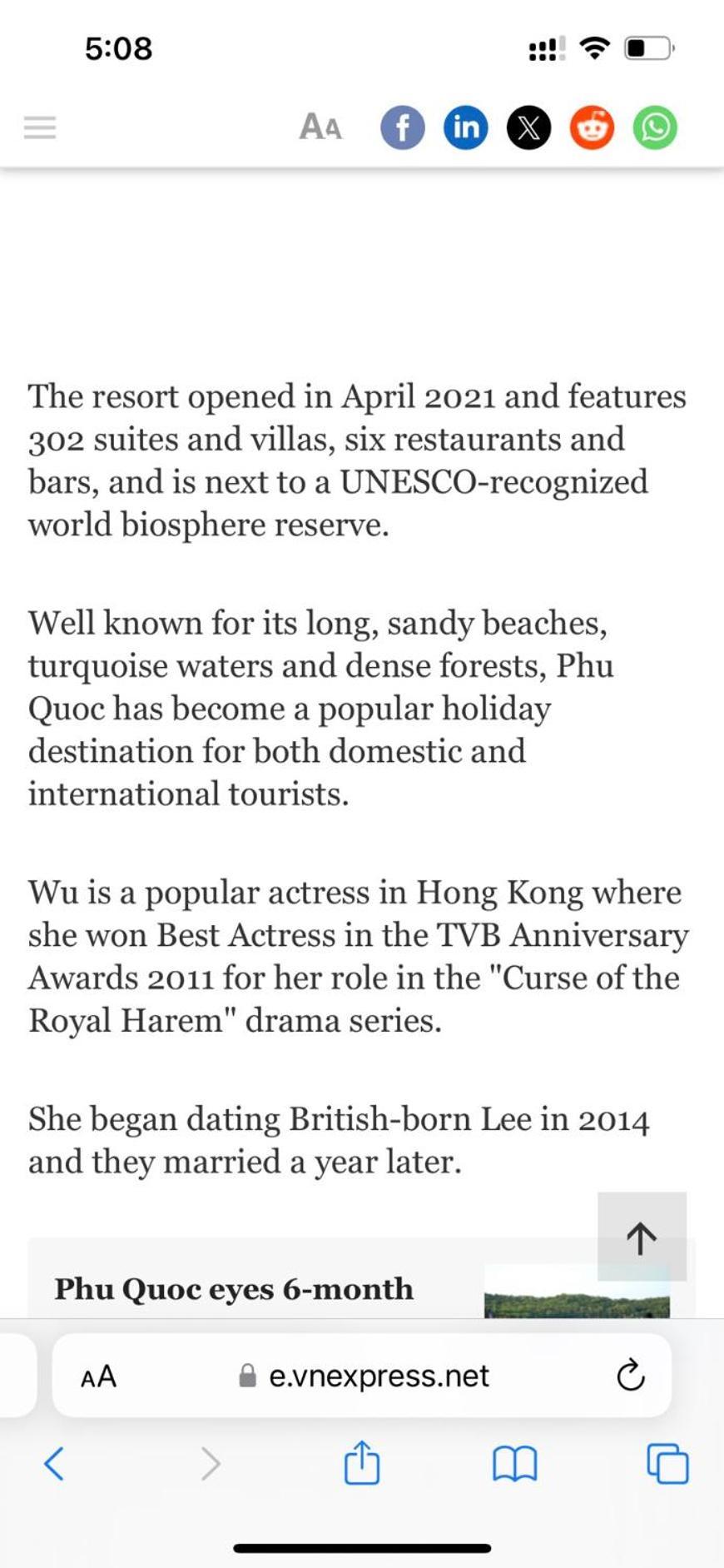Adjust article font size
The image size is (724, 1568).
320,127
